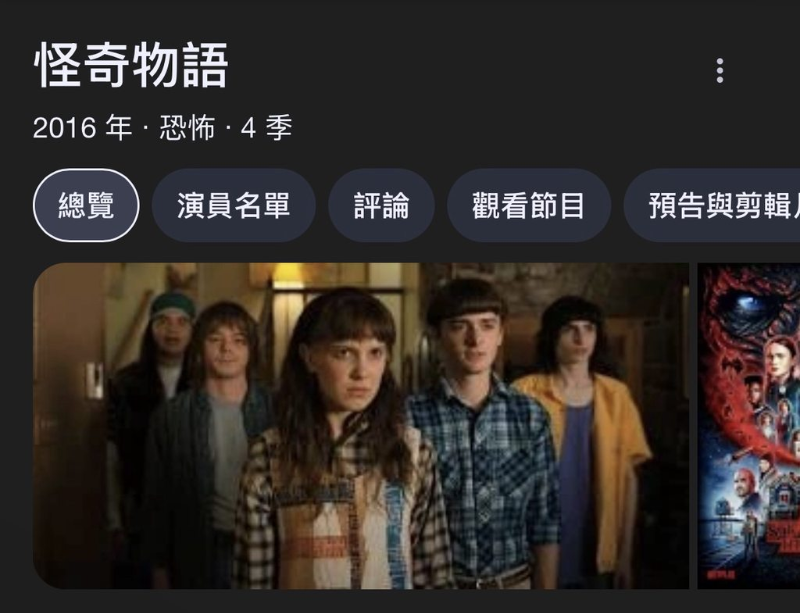This screenshot has width=800, height=613.
Task: Go to the 觀看節目 watch tab
Action: click(528, 206)
